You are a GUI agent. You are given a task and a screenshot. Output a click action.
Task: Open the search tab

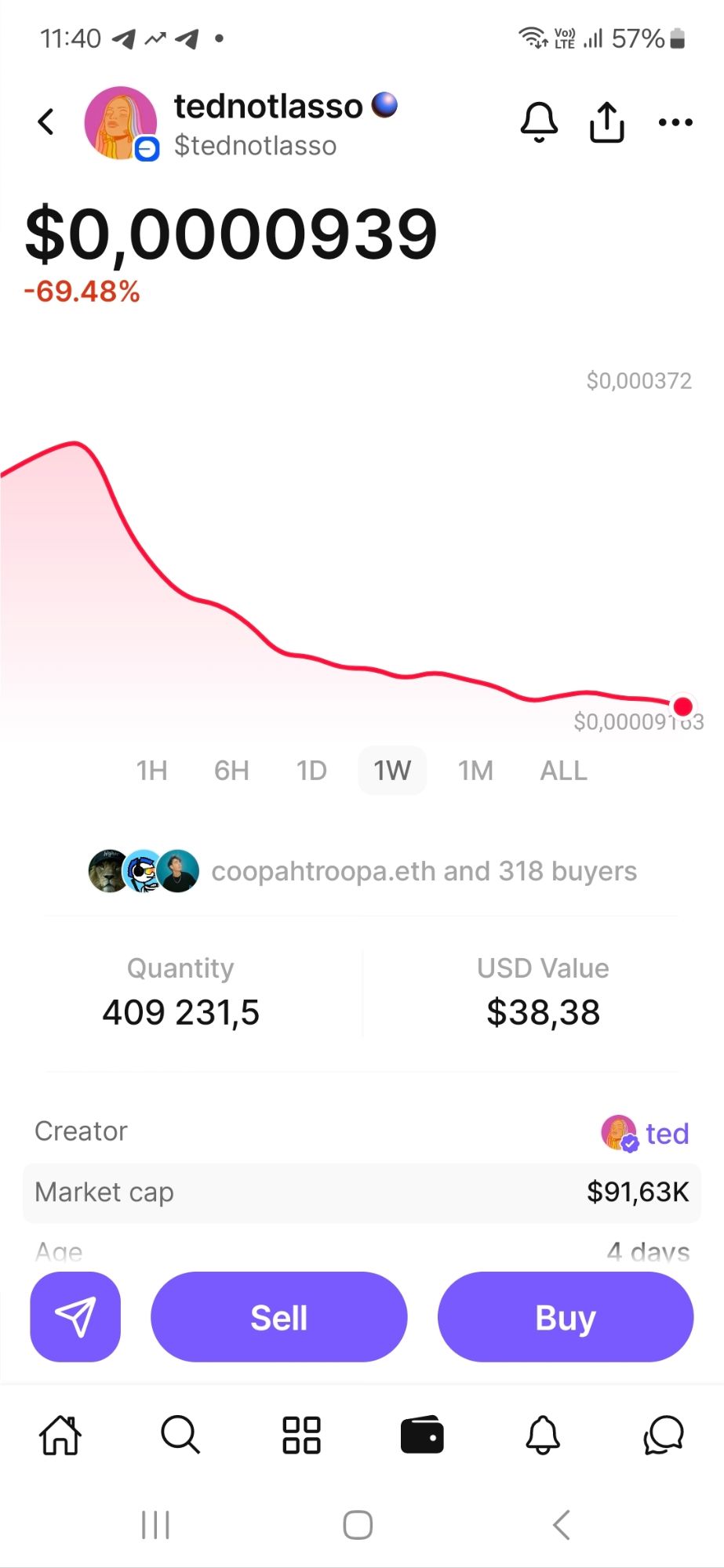pos(180,1436)
